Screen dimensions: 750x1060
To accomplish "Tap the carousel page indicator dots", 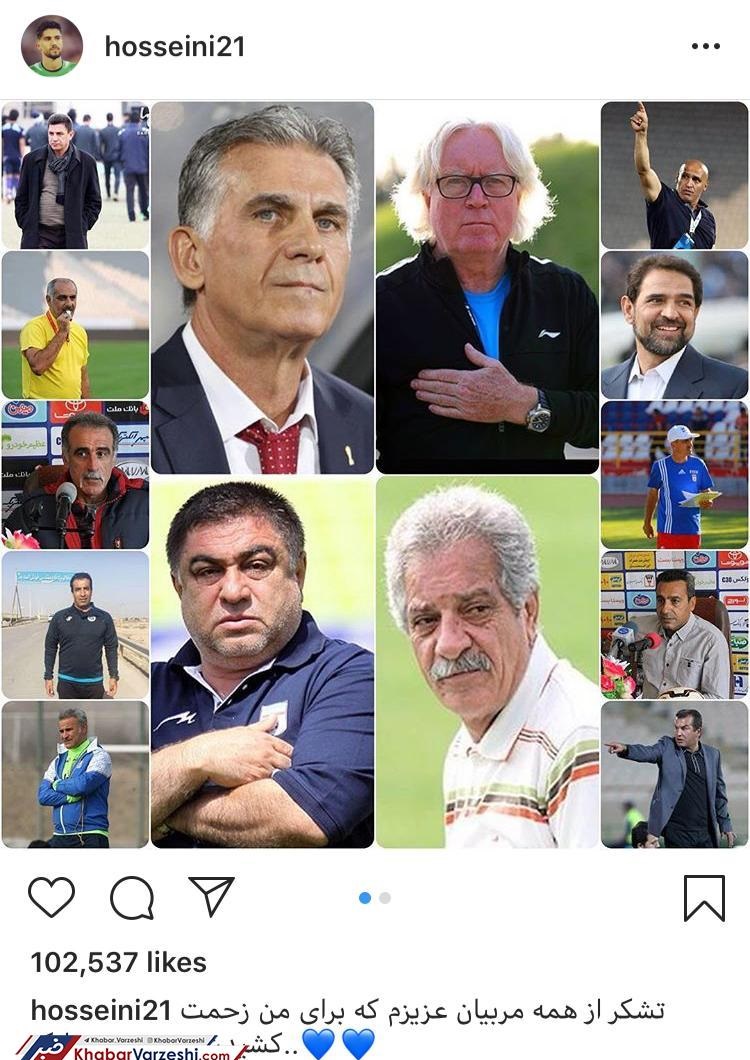I will pos(374,898).
